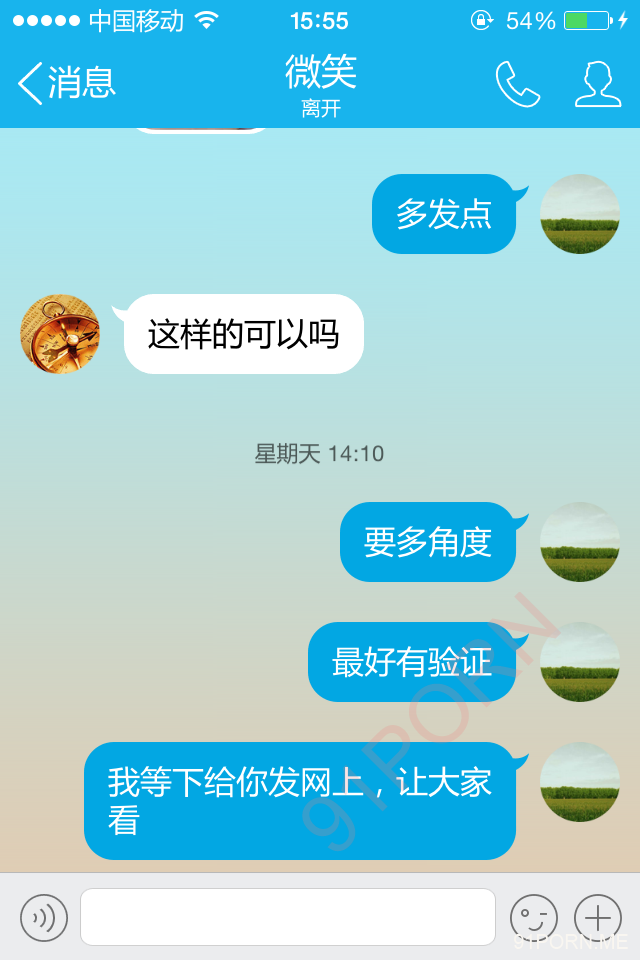Go back to the 消息 list
The width and height of the screenshot is (640, 960).
[66, 83]
